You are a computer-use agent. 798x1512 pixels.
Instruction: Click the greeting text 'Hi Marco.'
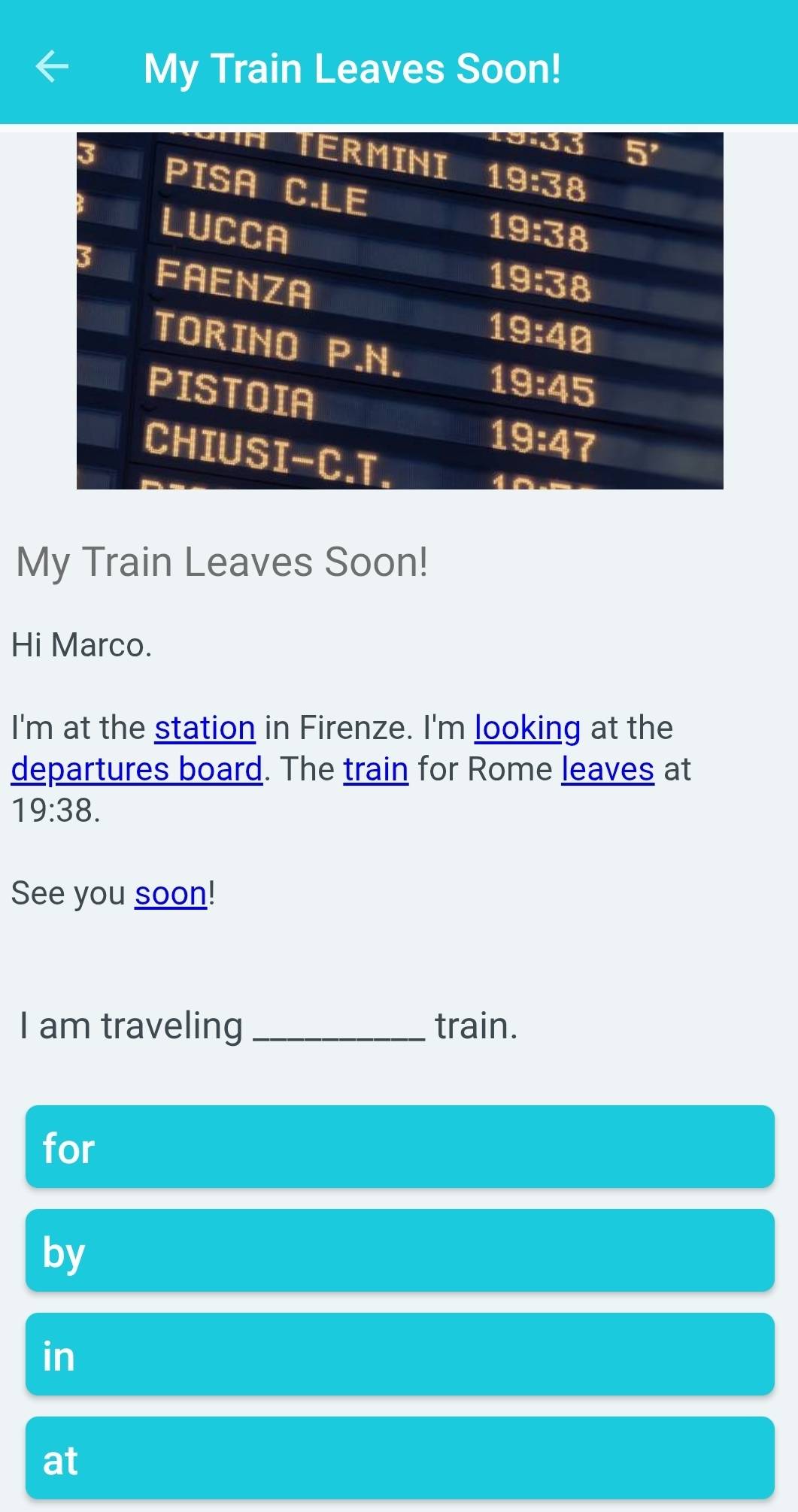(81, 646)
